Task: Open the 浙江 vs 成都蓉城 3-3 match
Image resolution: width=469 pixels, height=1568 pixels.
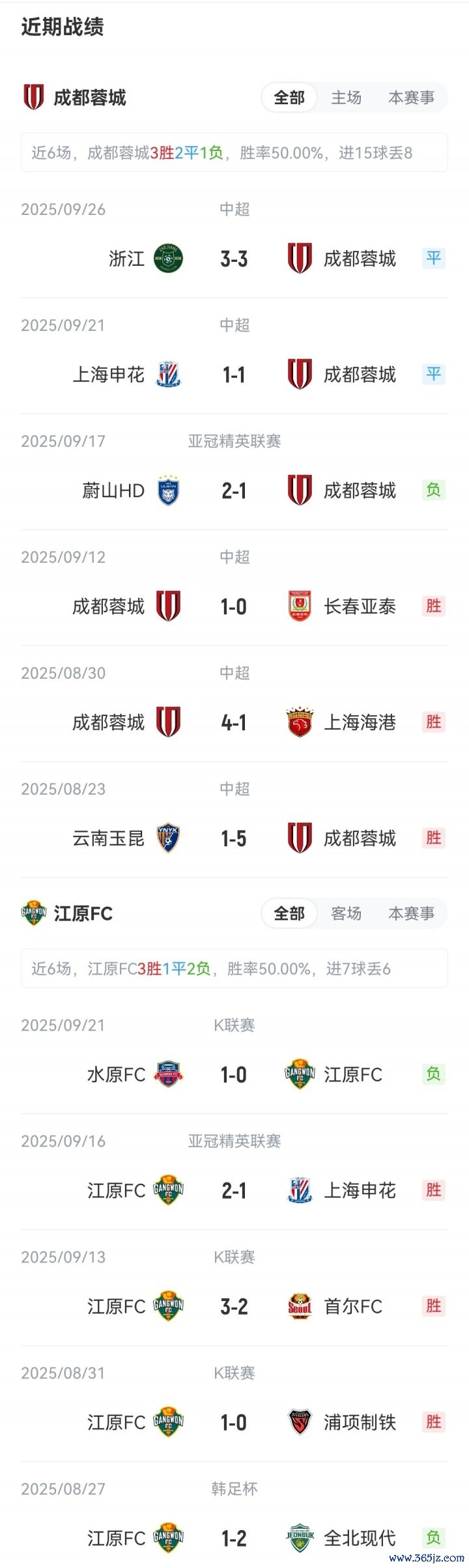Action: coord(234,259)
